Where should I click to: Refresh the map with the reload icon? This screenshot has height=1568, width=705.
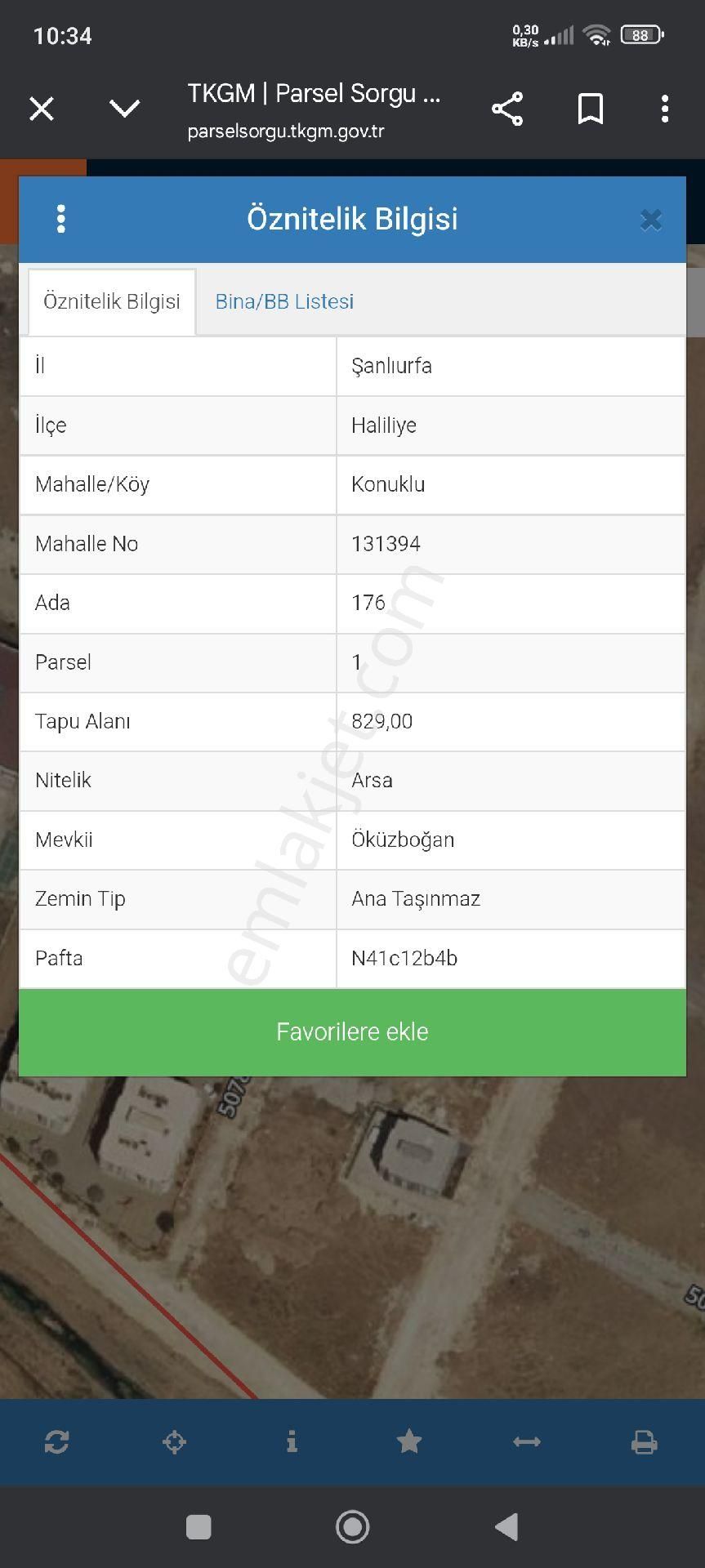(57, 1441)
